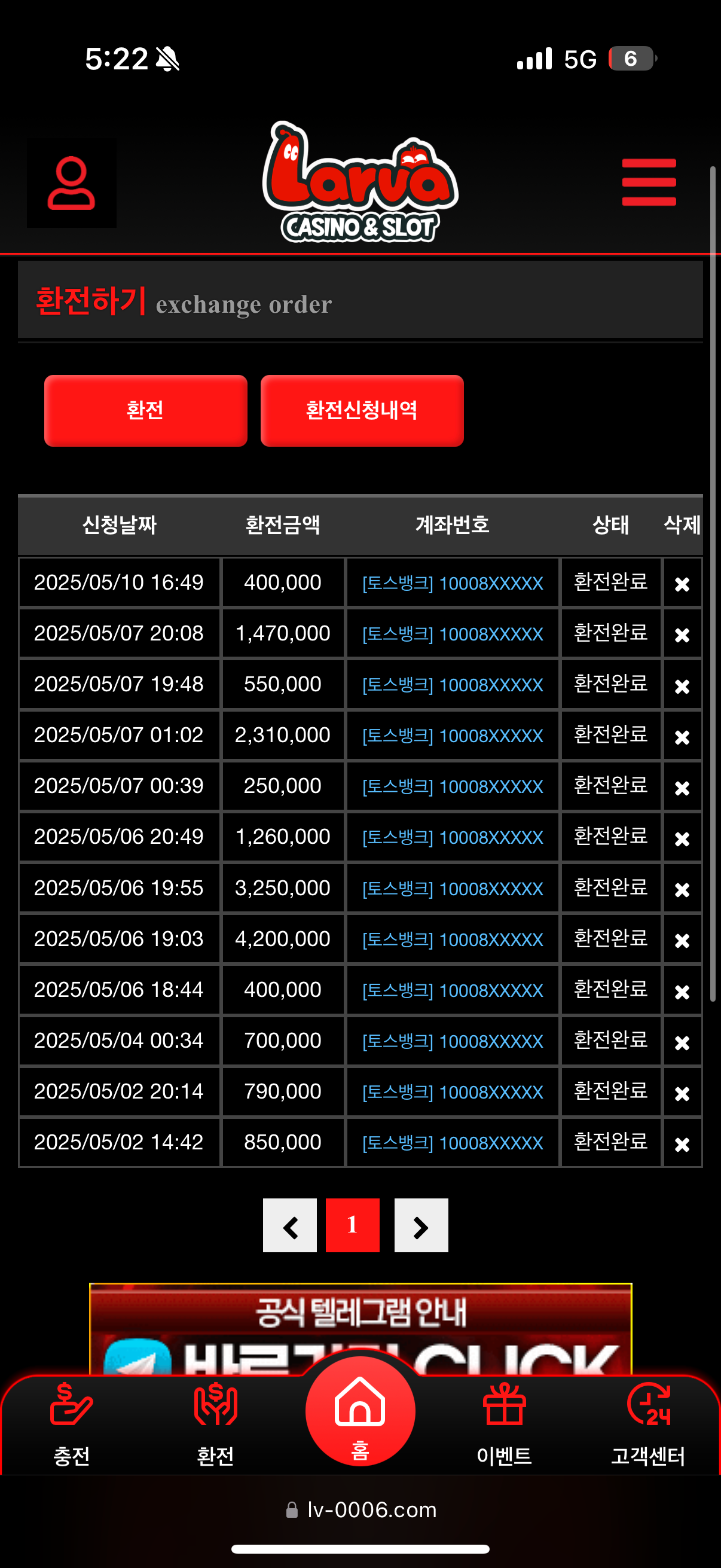
Task: Remove the 1,470,000 exchange record
Action: click(682, 635)
